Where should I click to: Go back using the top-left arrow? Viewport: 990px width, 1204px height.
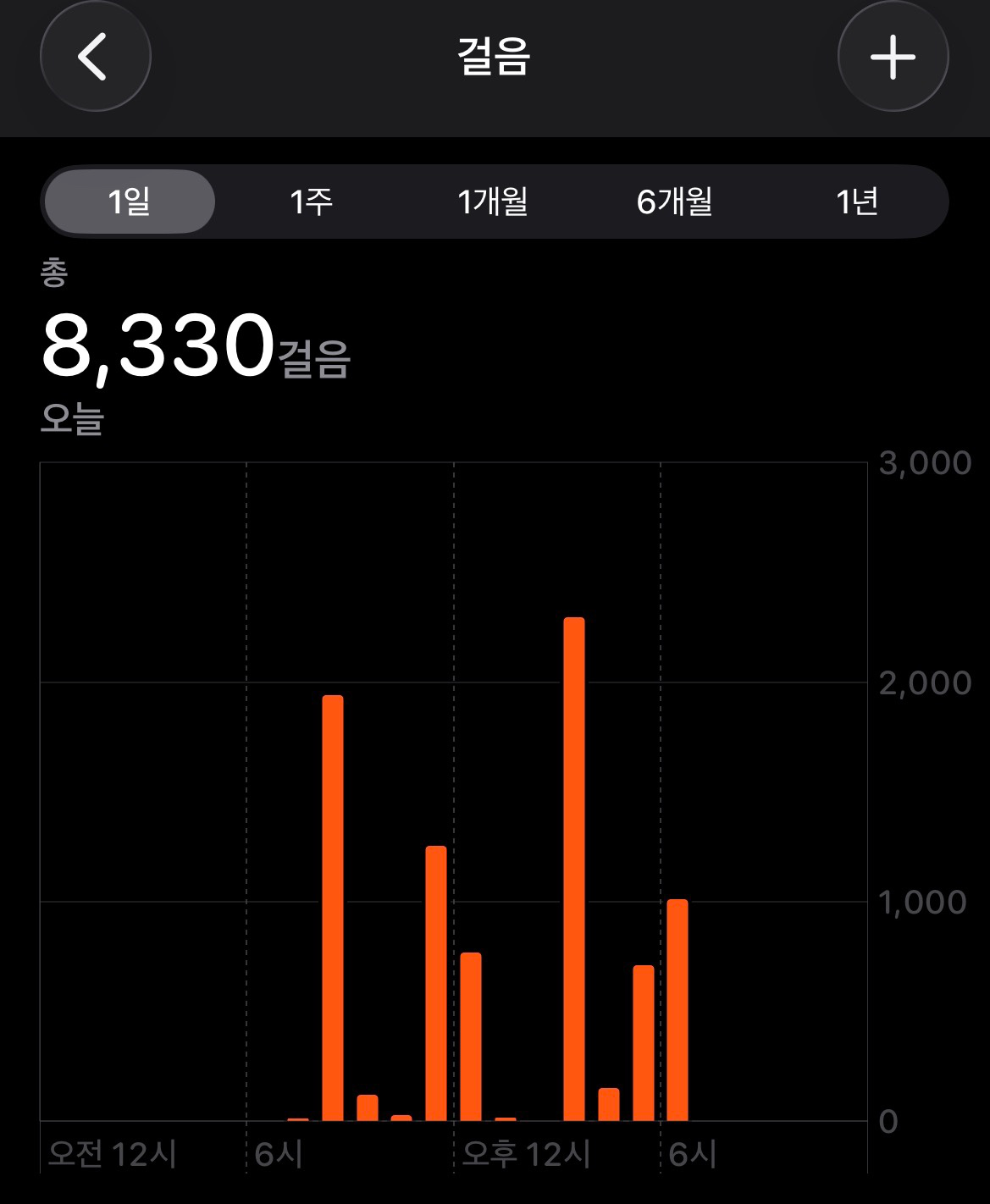coord(95,57)
